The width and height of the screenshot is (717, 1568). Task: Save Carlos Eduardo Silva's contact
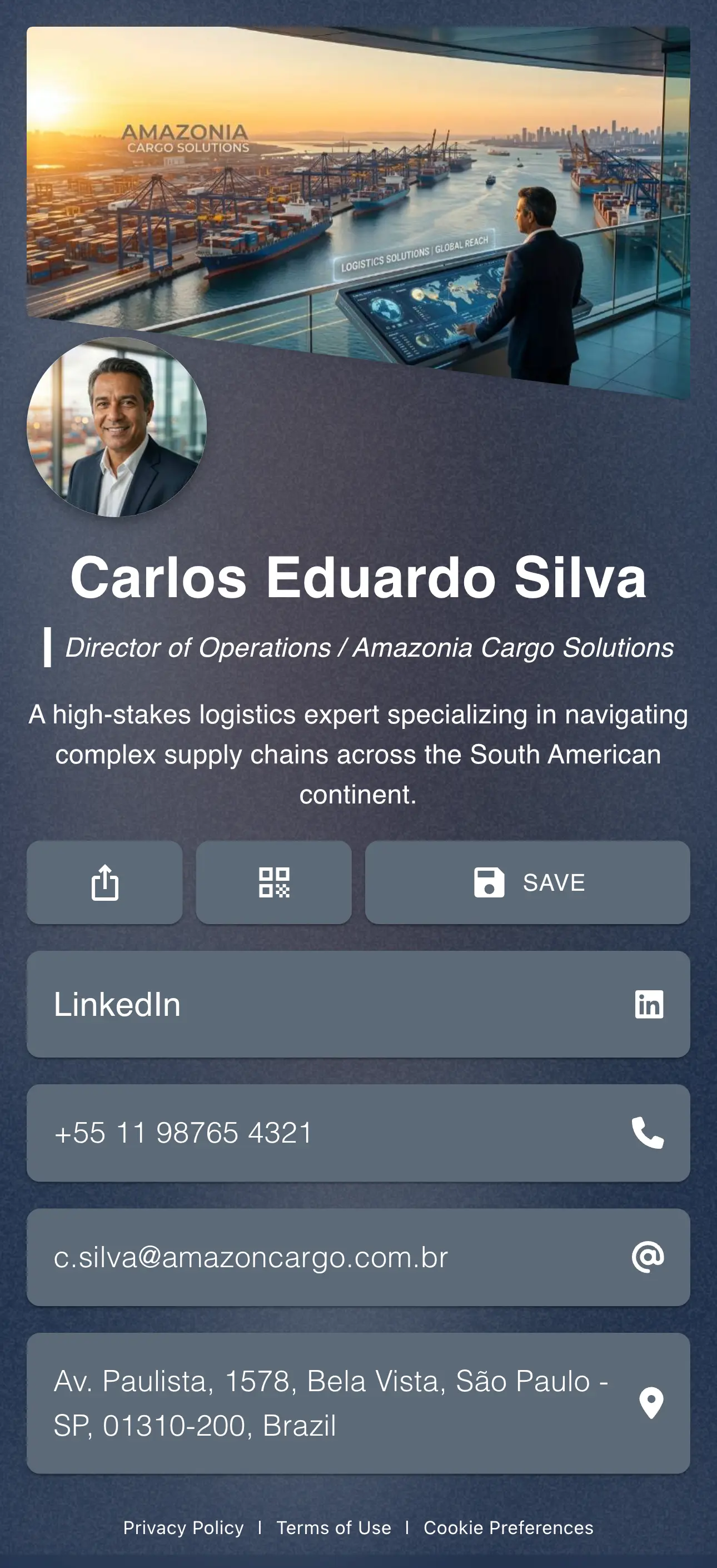[527, 882]
